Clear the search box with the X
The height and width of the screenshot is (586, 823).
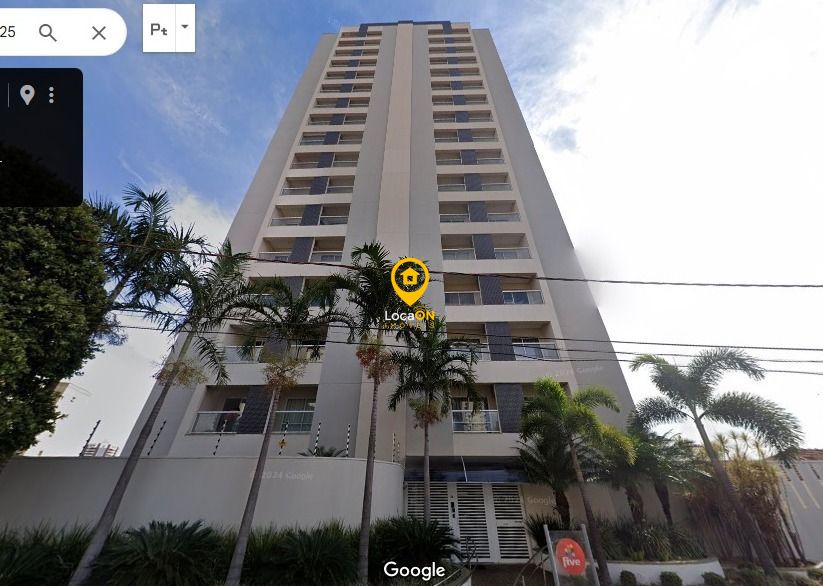tap(98, 32)
